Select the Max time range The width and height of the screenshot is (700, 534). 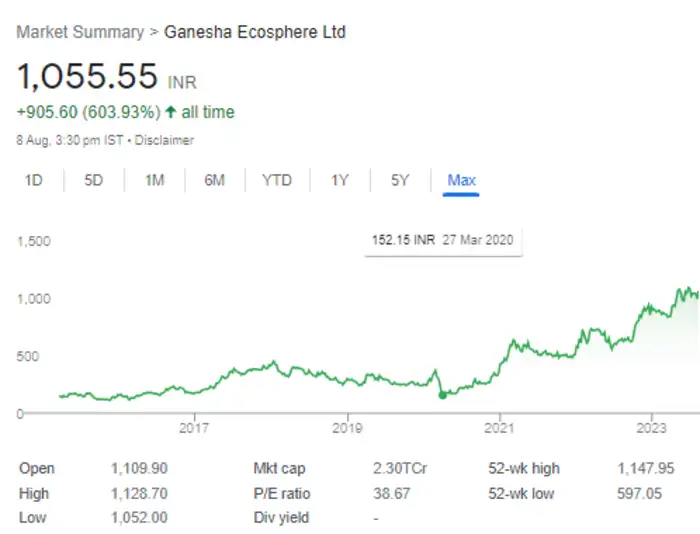point(462,180)
